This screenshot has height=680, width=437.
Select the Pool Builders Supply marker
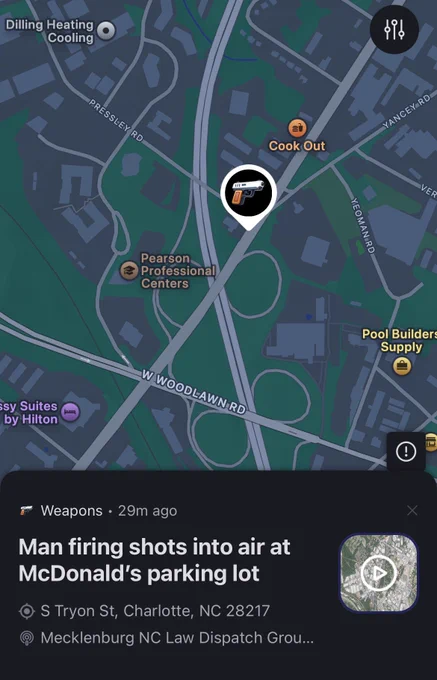tap(402, 366)
